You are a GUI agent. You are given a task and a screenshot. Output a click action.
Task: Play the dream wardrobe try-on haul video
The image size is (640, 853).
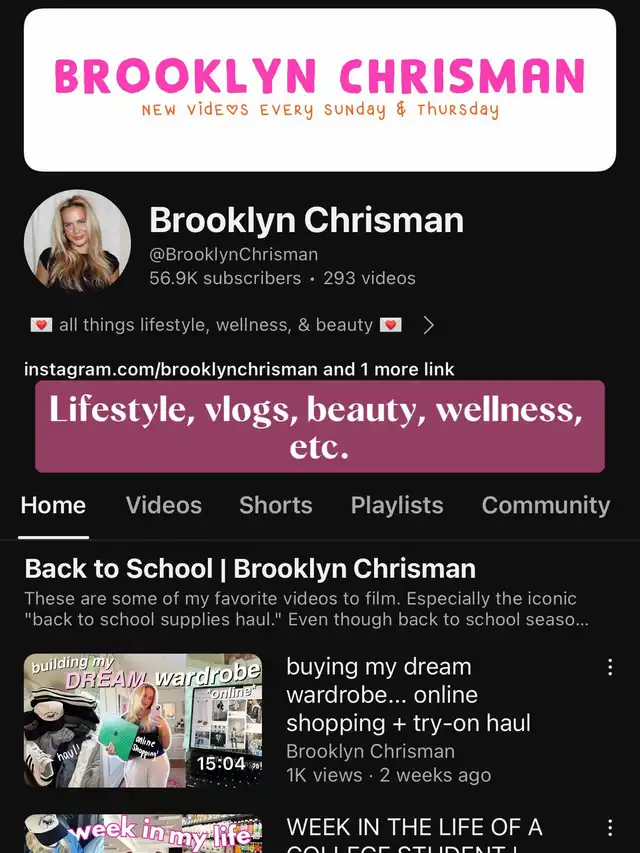[x=144, y=721]
